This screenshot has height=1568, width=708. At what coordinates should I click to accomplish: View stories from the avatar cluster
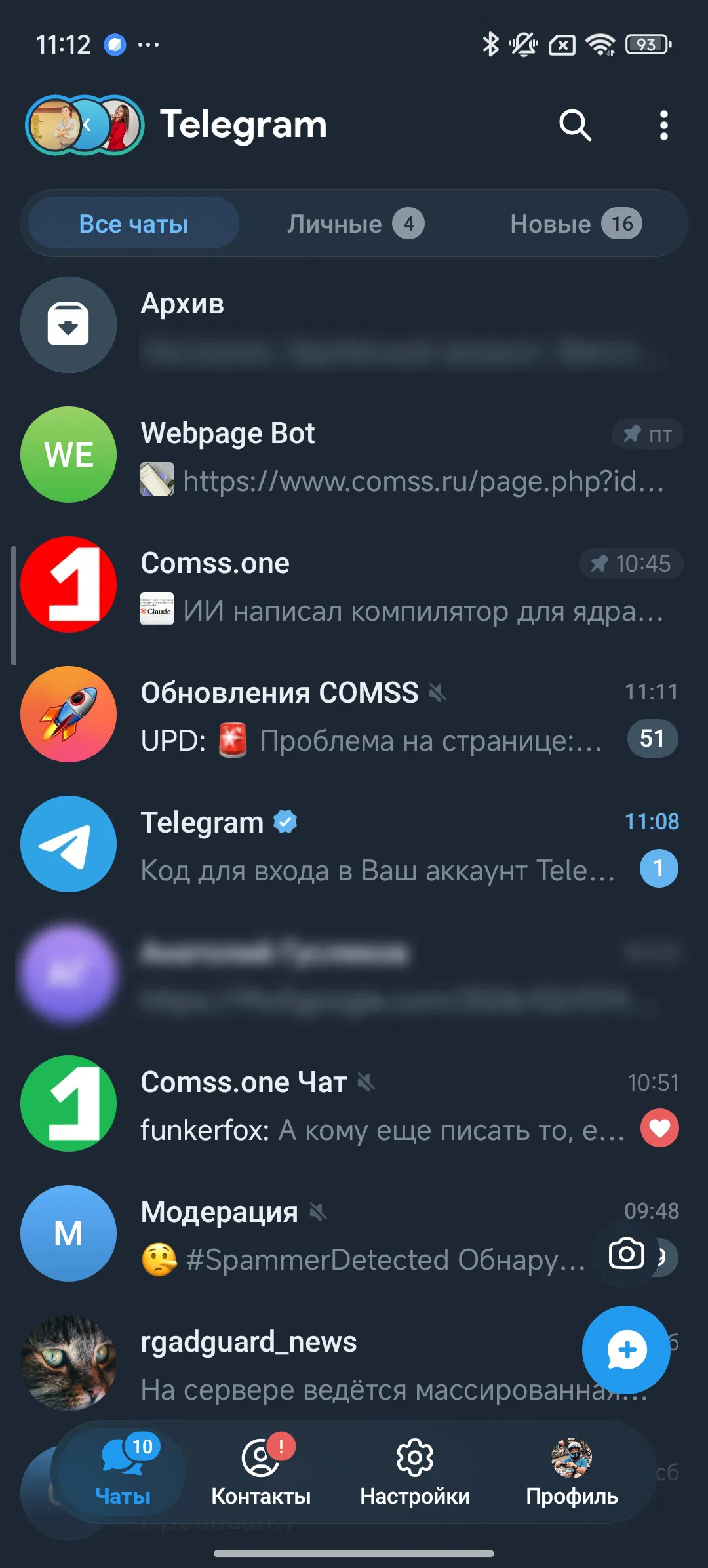[85, 125]
